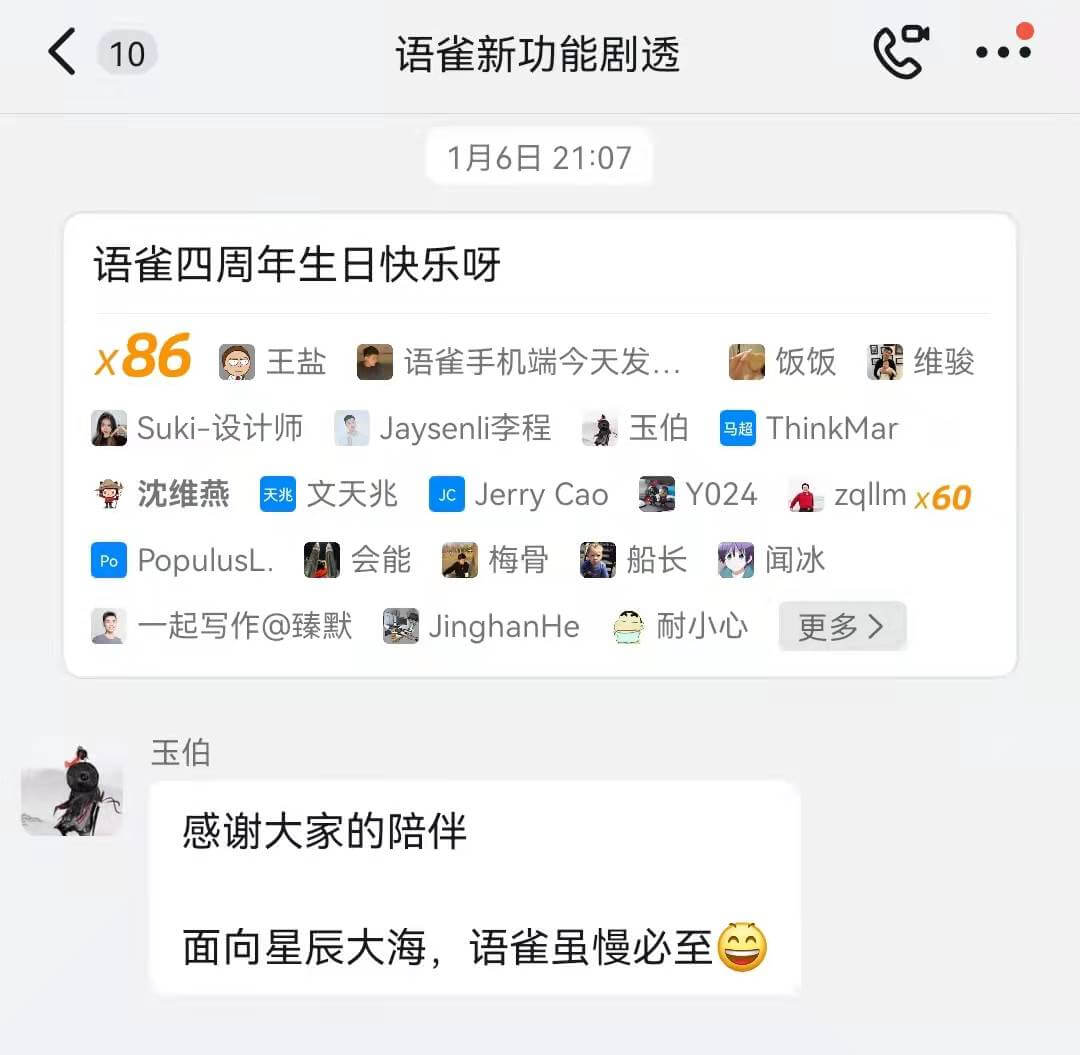Go back to the chat list
Viewport: 1080px width, 1055px height.
[x=62, y=52]
